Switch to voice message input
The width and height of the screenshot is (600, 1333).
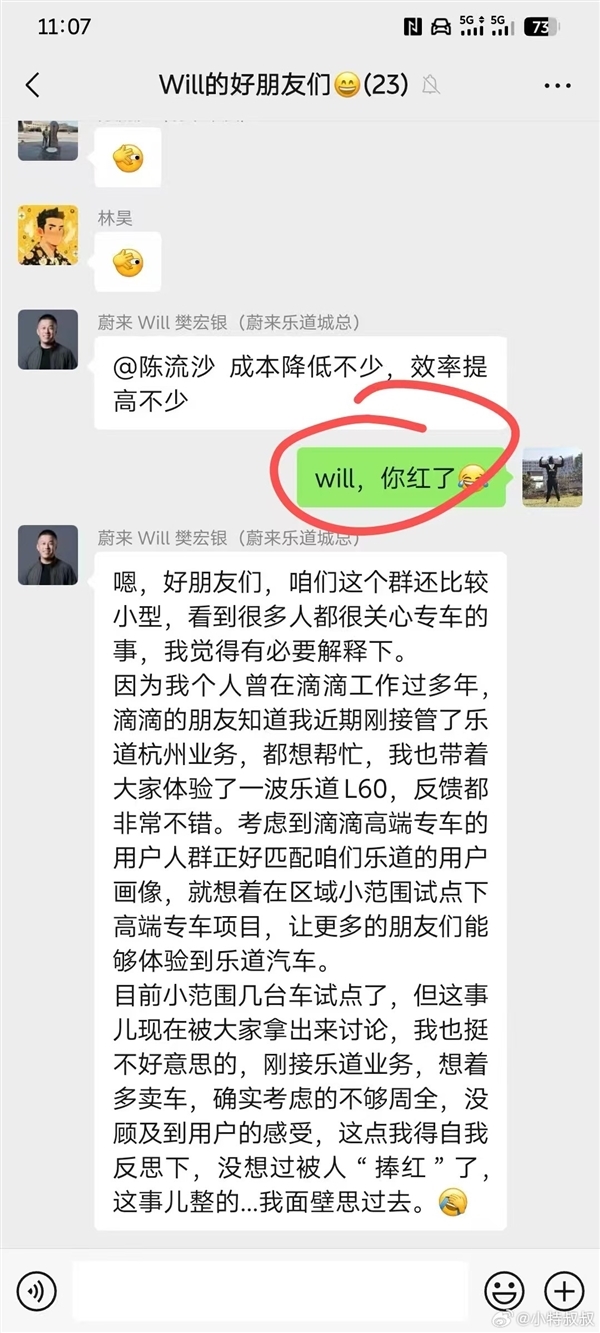(x=37, y=1290)
